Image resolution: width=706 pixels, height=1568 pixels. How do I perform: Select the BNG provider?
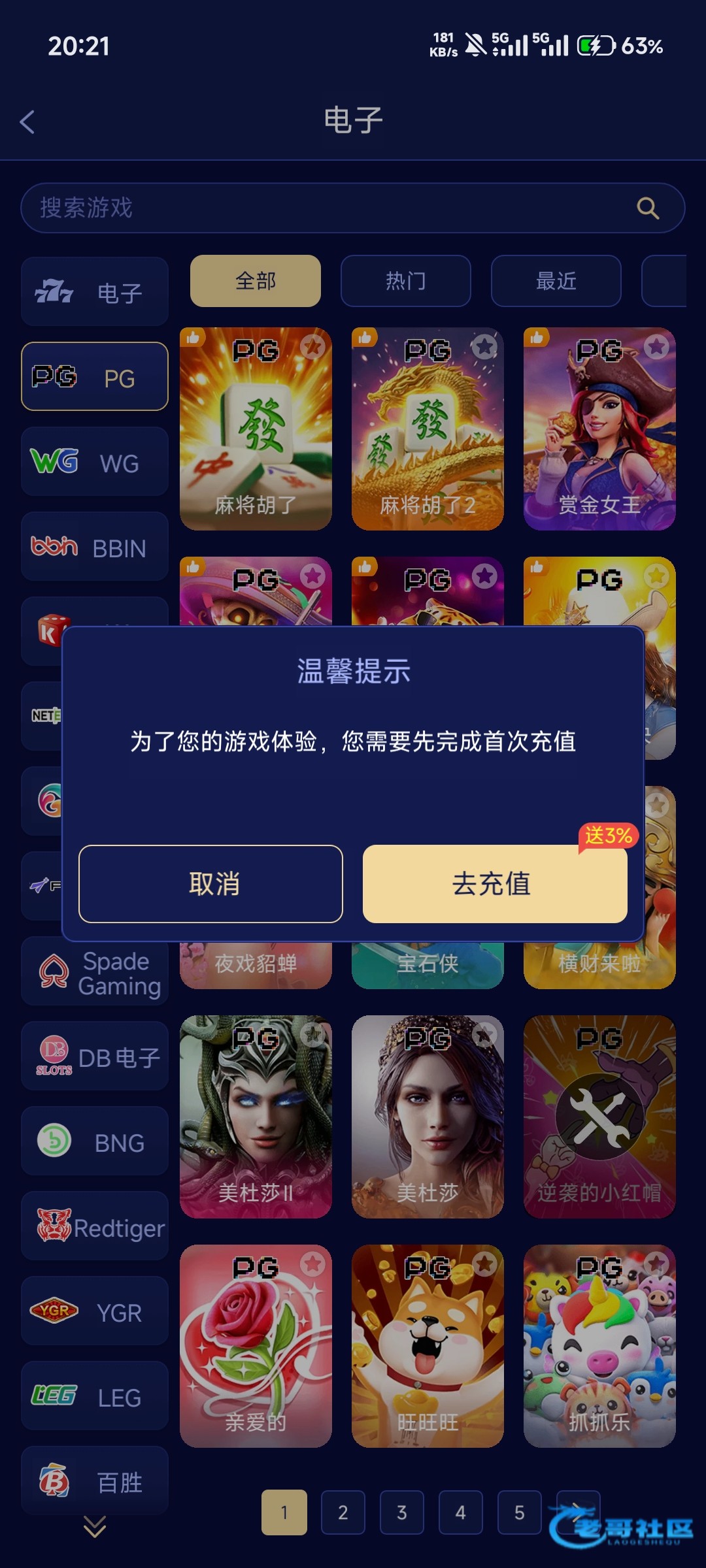pos(95,1141)
